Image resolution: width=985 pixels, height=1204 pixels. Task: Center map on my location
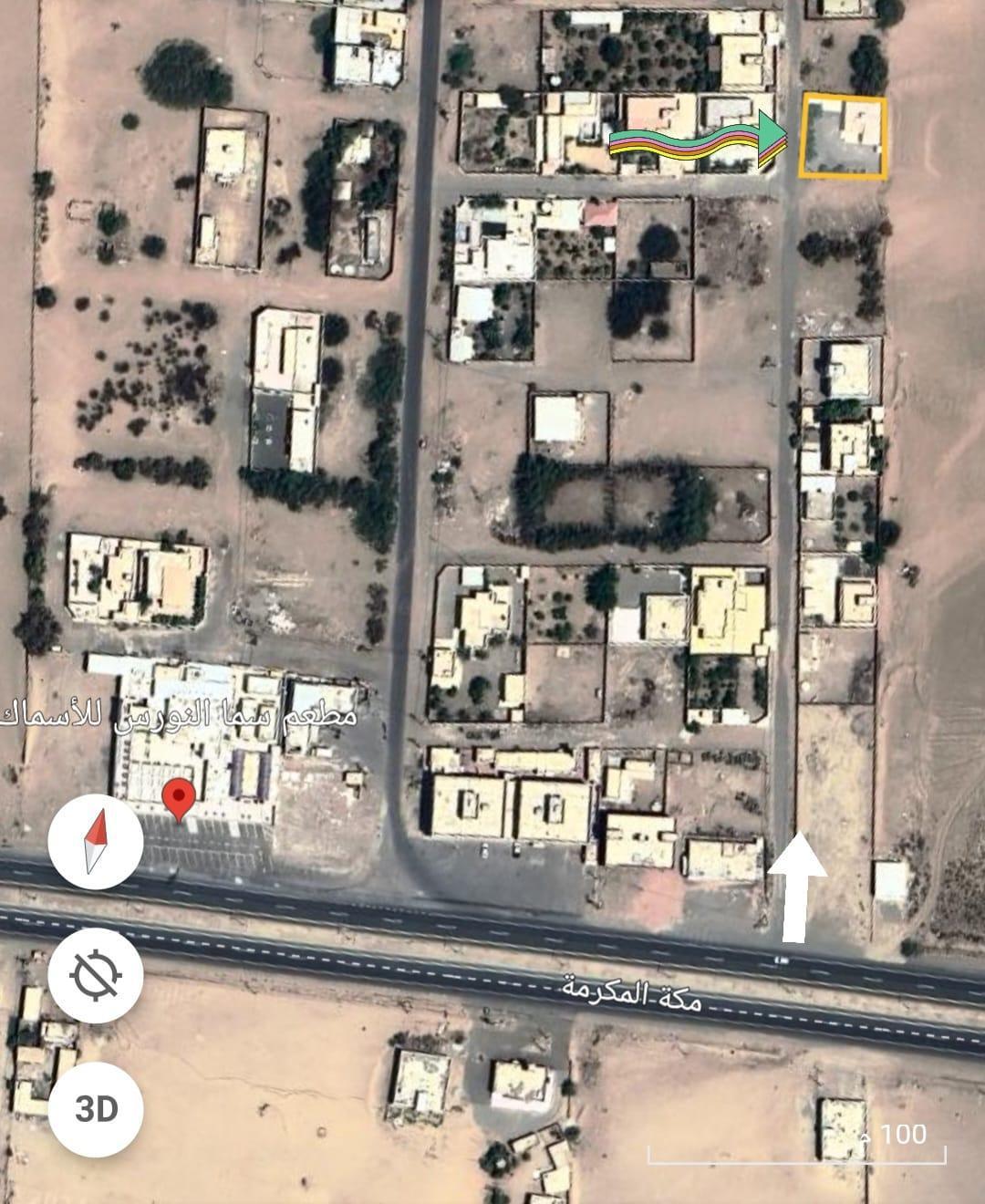(95, 974)
